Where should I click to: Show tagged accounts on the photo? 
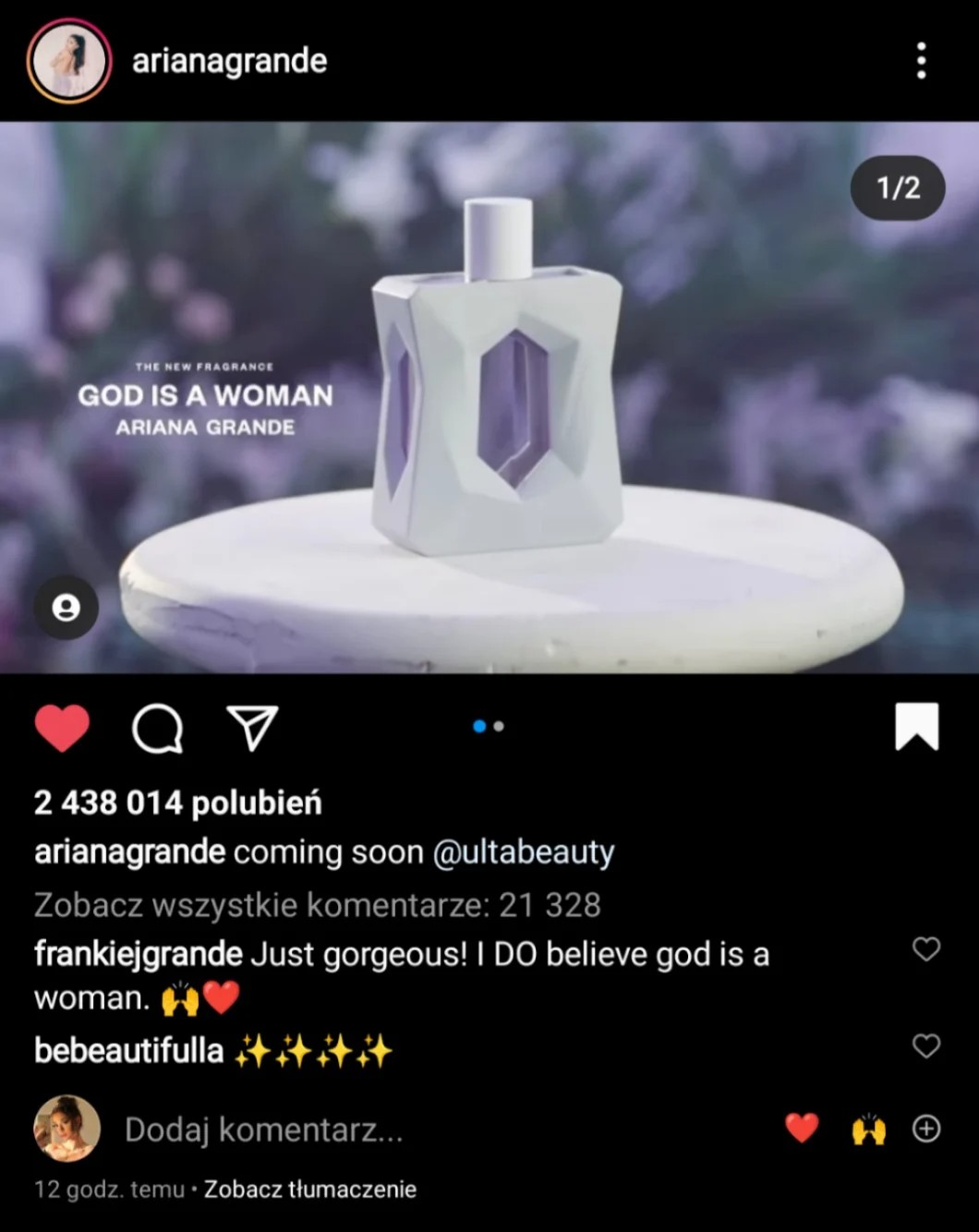point(66,608)
